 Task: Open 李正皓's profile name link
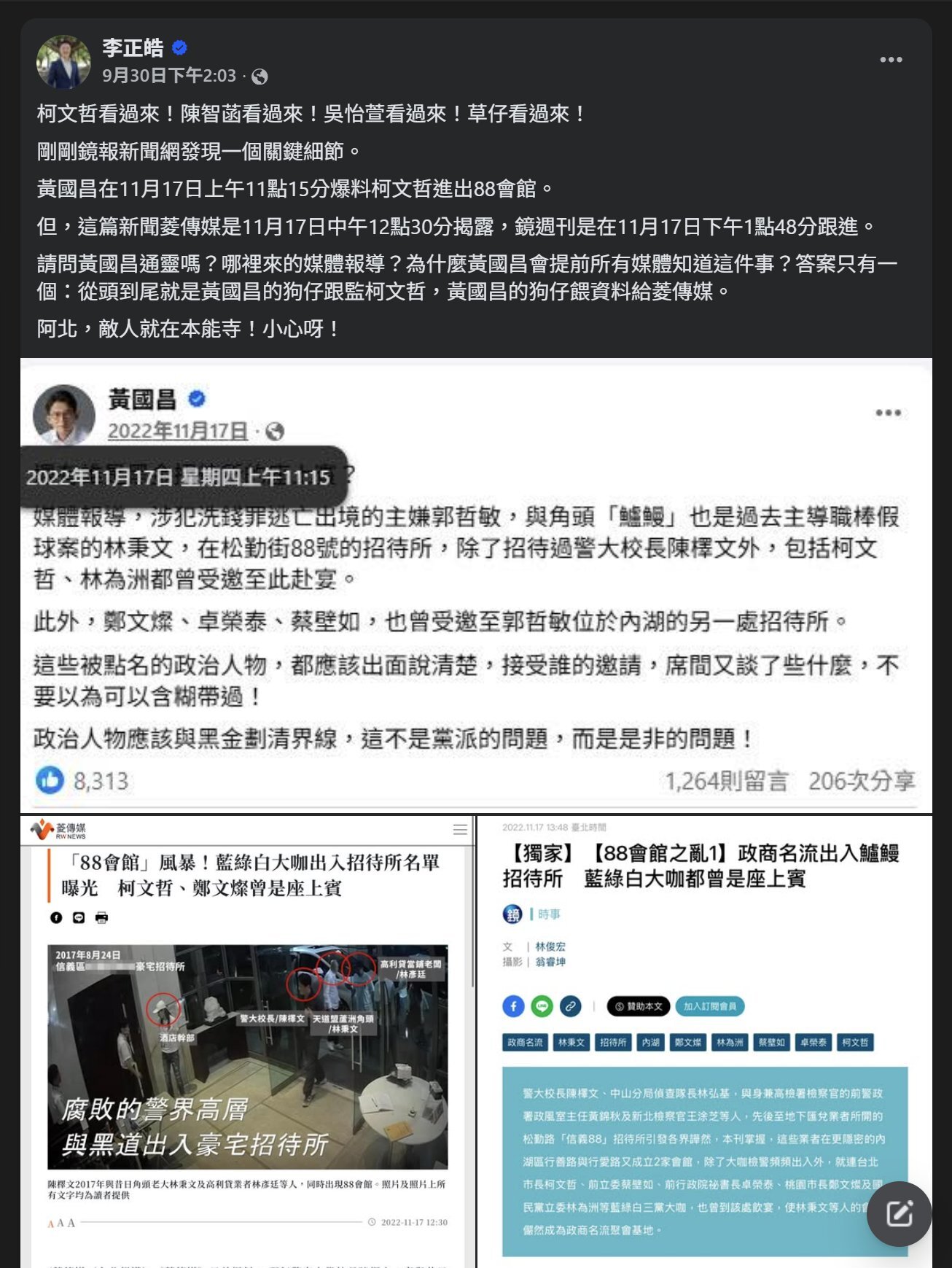point(133,48)
